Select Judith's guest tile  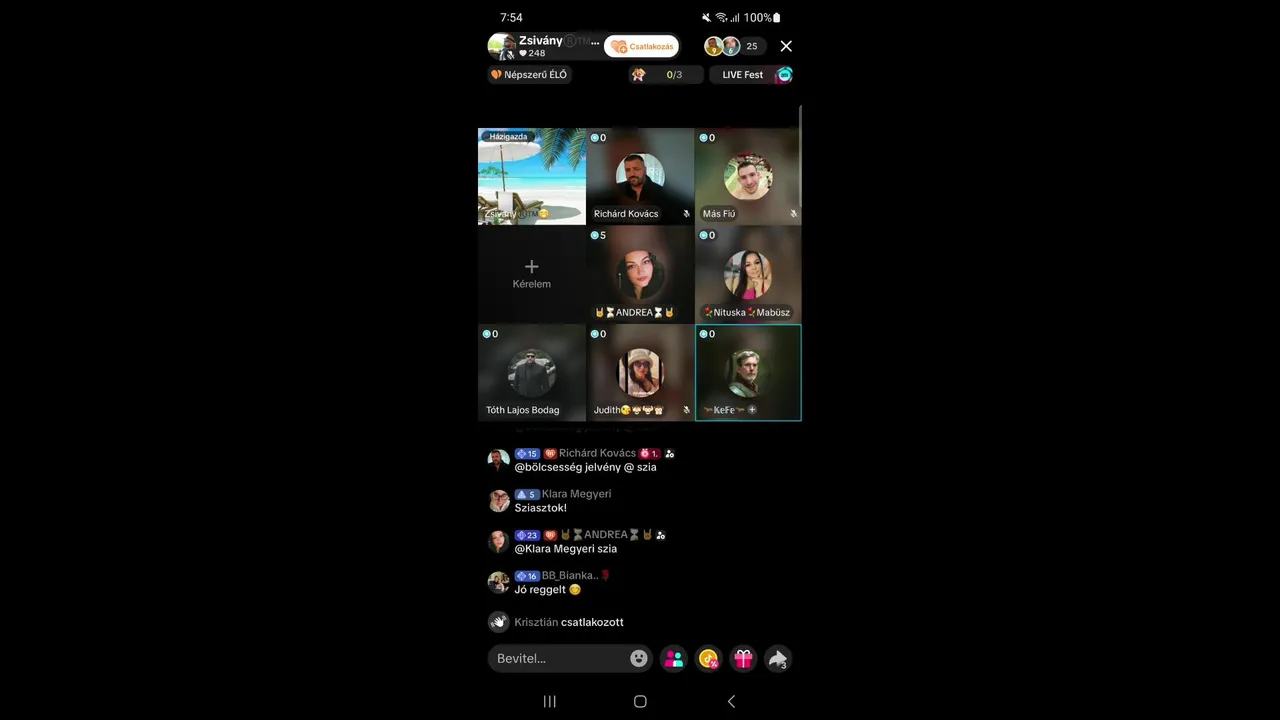coord(640,372)
